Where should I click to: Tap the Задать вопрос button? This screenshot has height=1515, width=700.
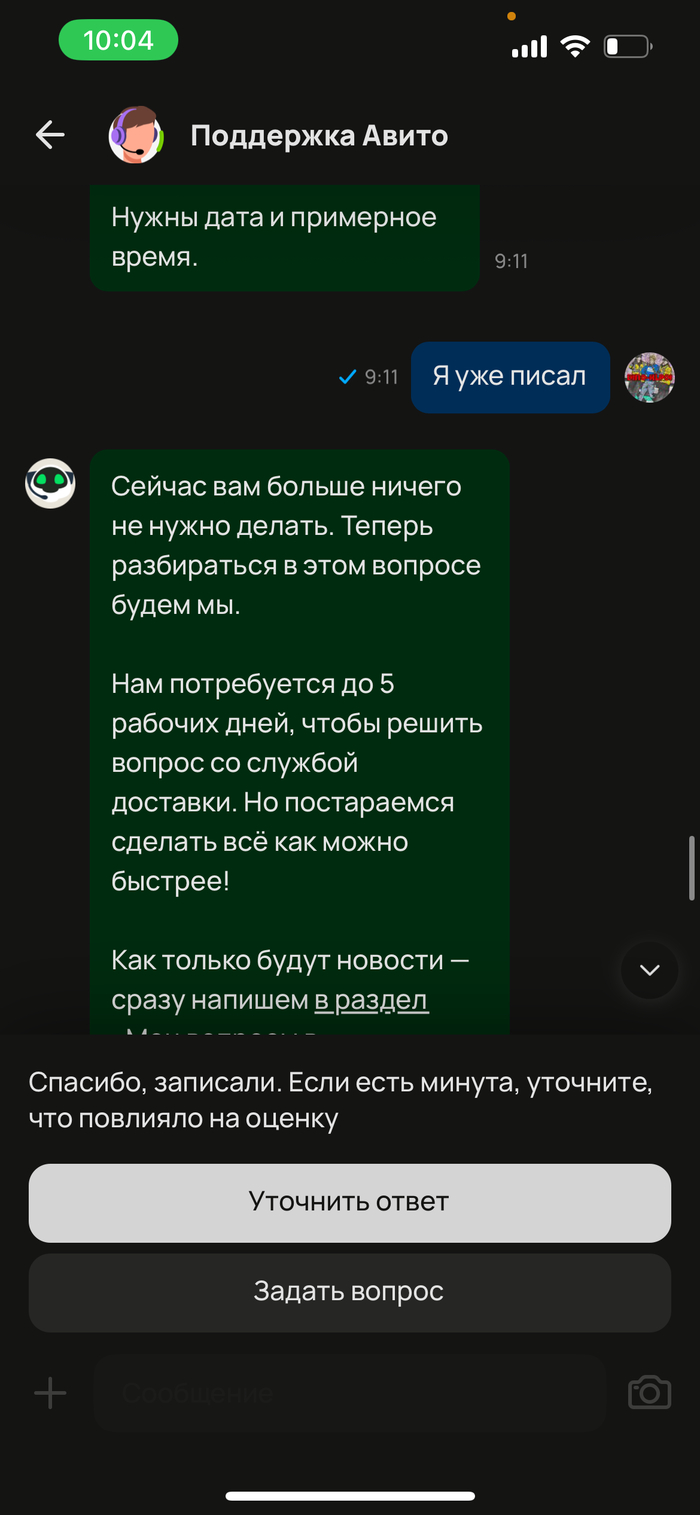coord(349,1291)
